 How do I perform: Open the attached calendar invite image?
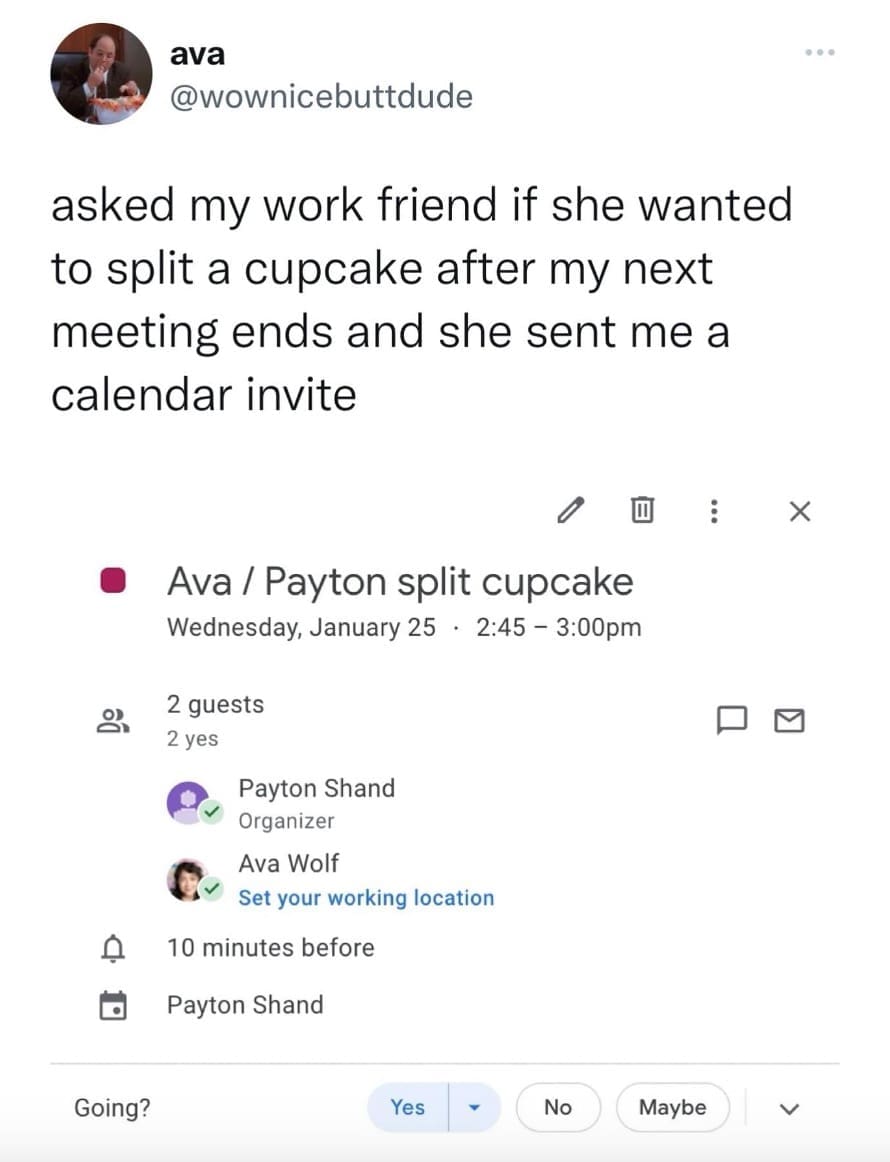pyautogui.click(x=444, y=800)
